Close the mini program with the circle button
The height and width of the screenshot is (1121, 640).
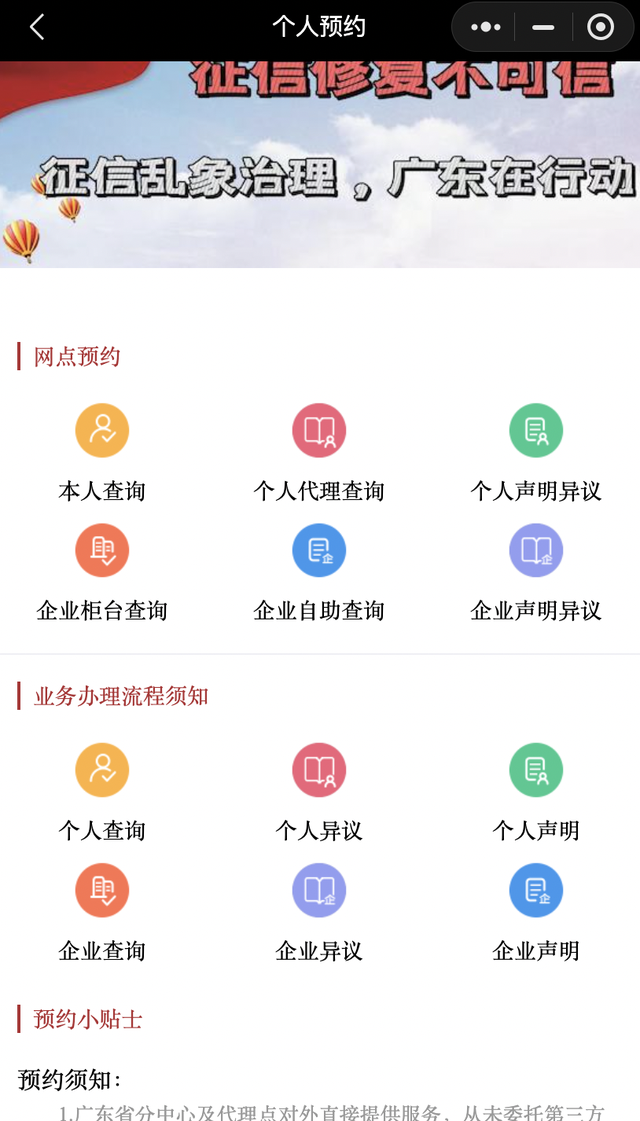600,27
